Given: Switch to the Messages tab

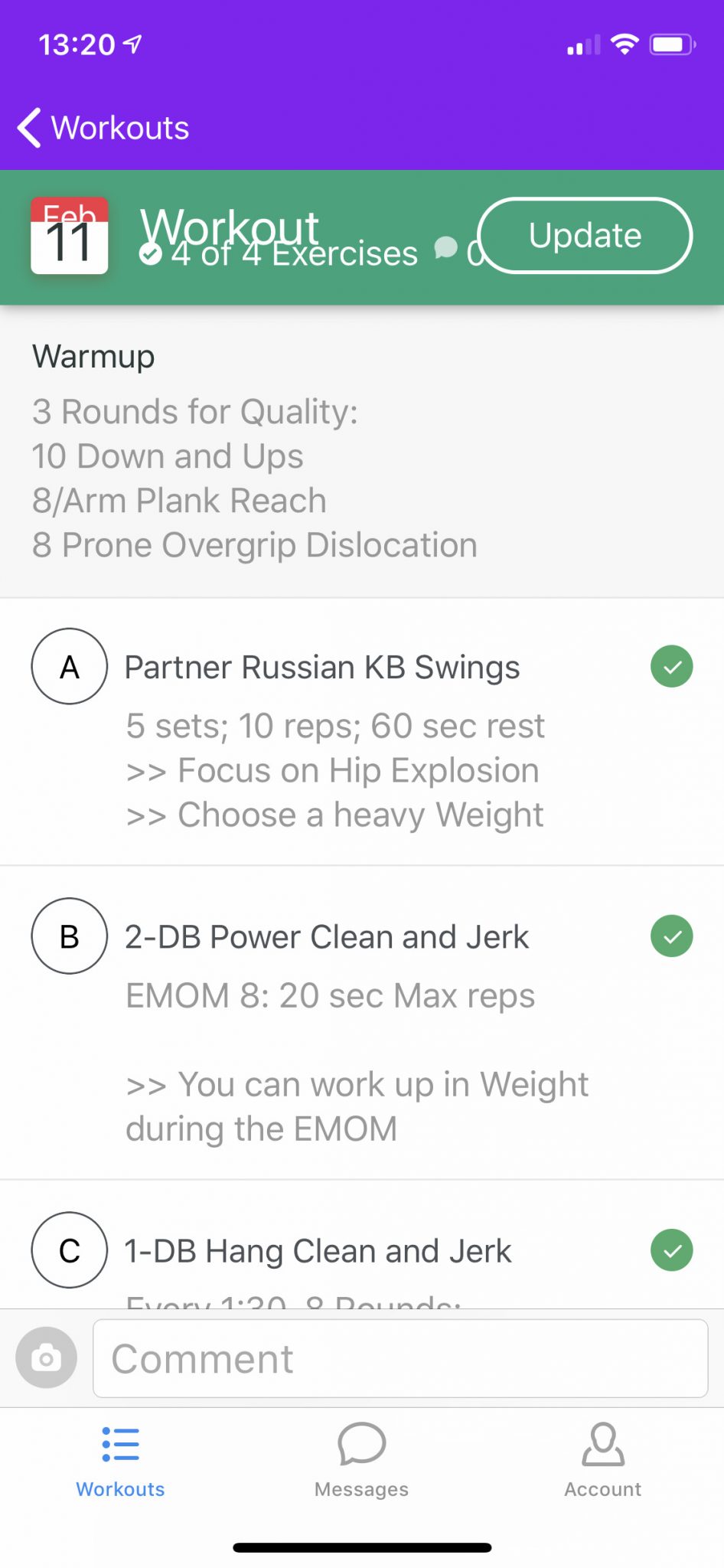Looking at the screenshot, I should (x=362, y=1460).
